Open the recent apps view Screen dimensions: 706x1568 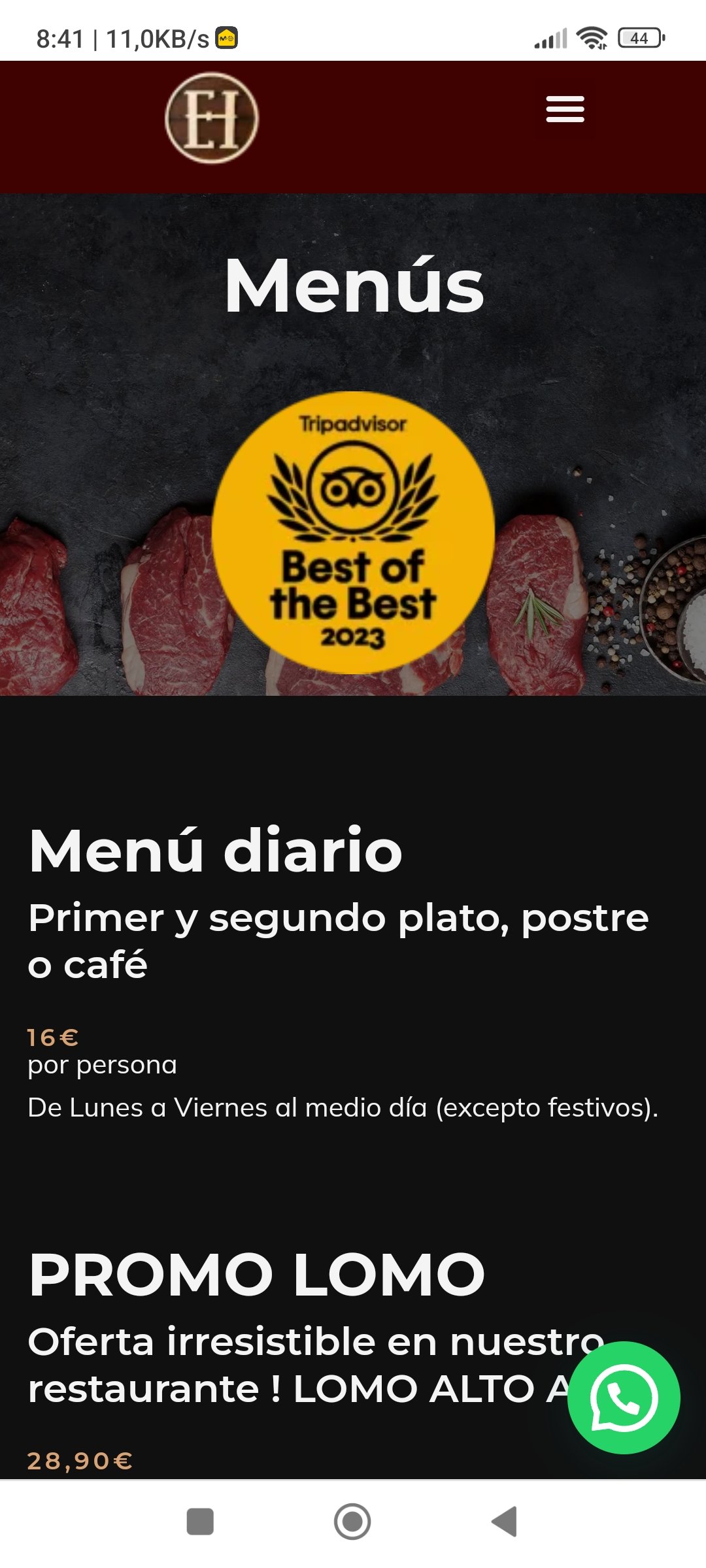pos(200,1522)
